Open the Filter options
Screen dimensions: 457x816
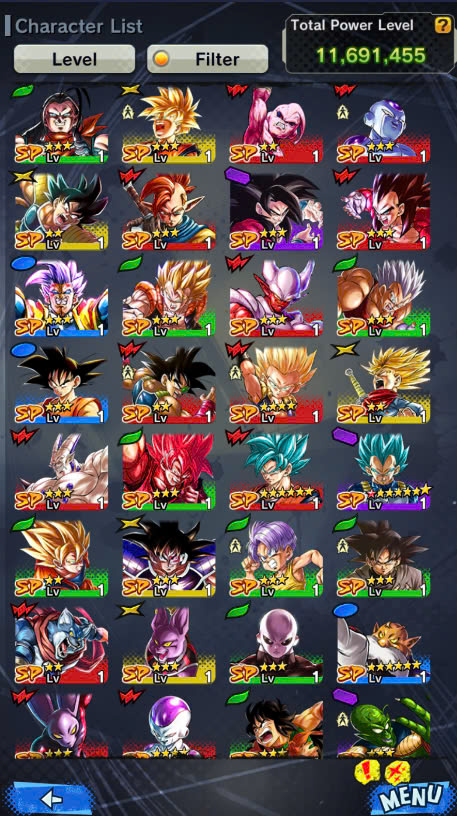[208, 59]
